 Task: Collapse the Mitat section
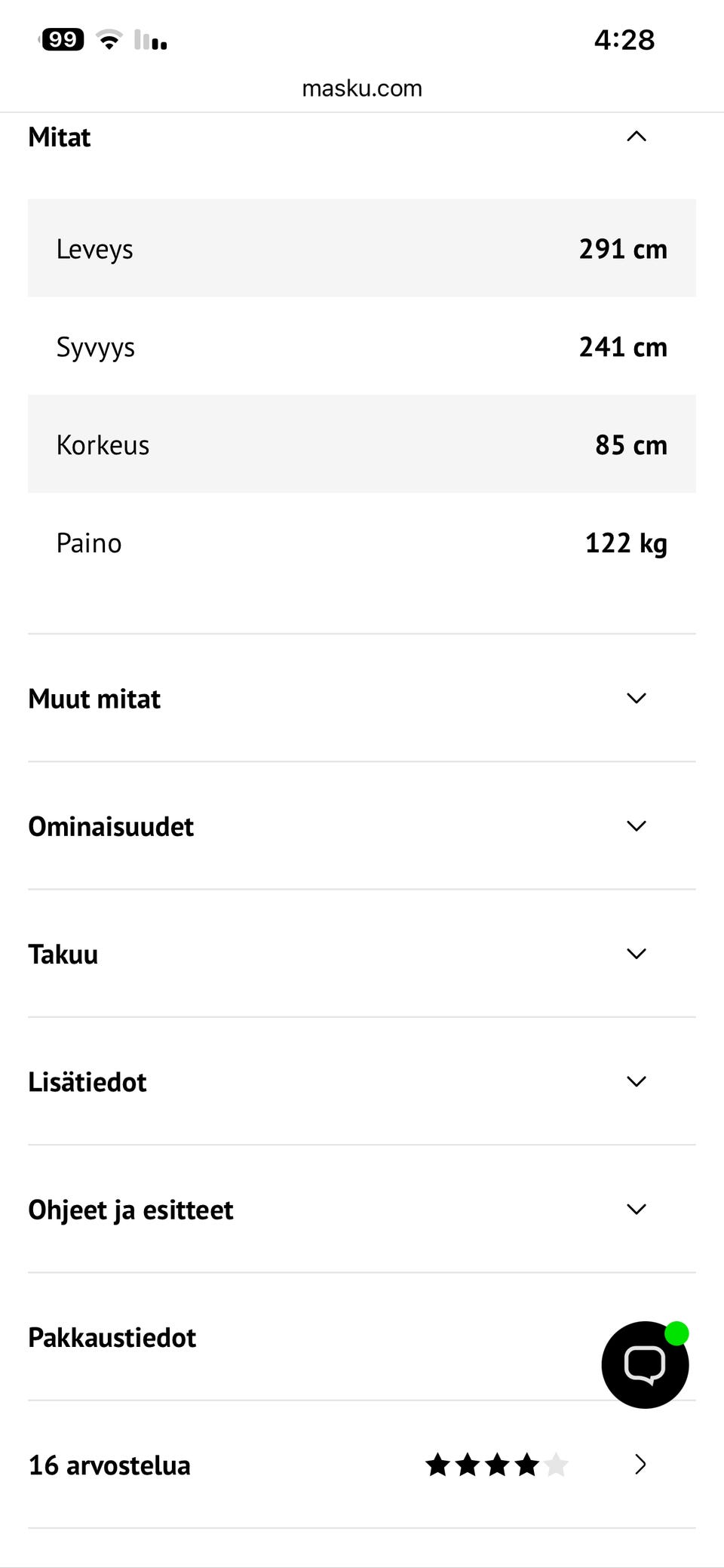pos(637,137)
